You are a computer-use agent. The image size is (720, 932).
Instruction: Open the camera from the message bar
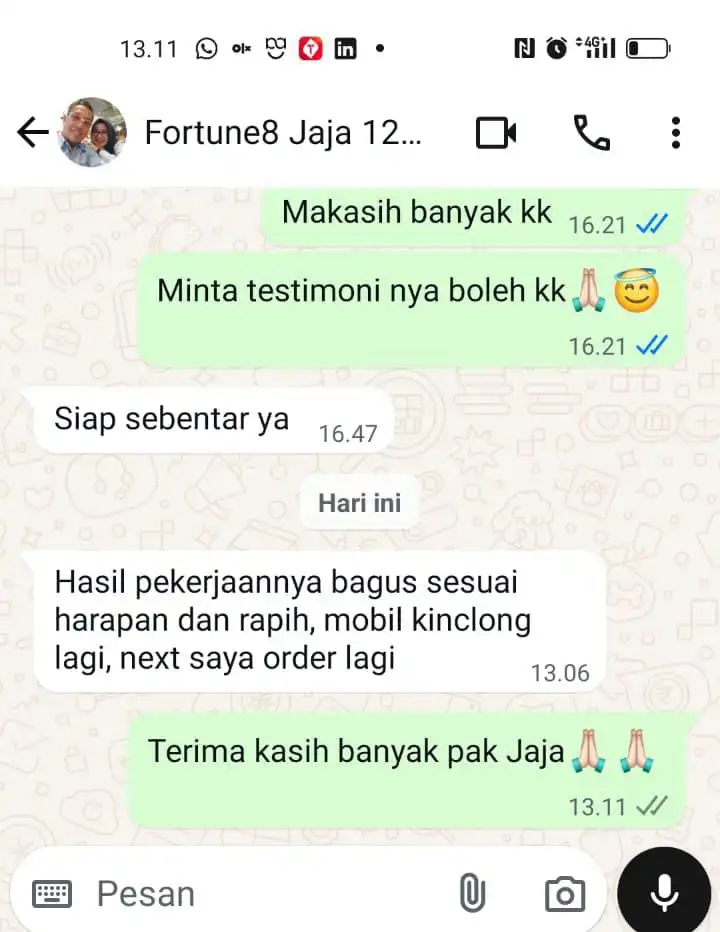coord(564,893)
